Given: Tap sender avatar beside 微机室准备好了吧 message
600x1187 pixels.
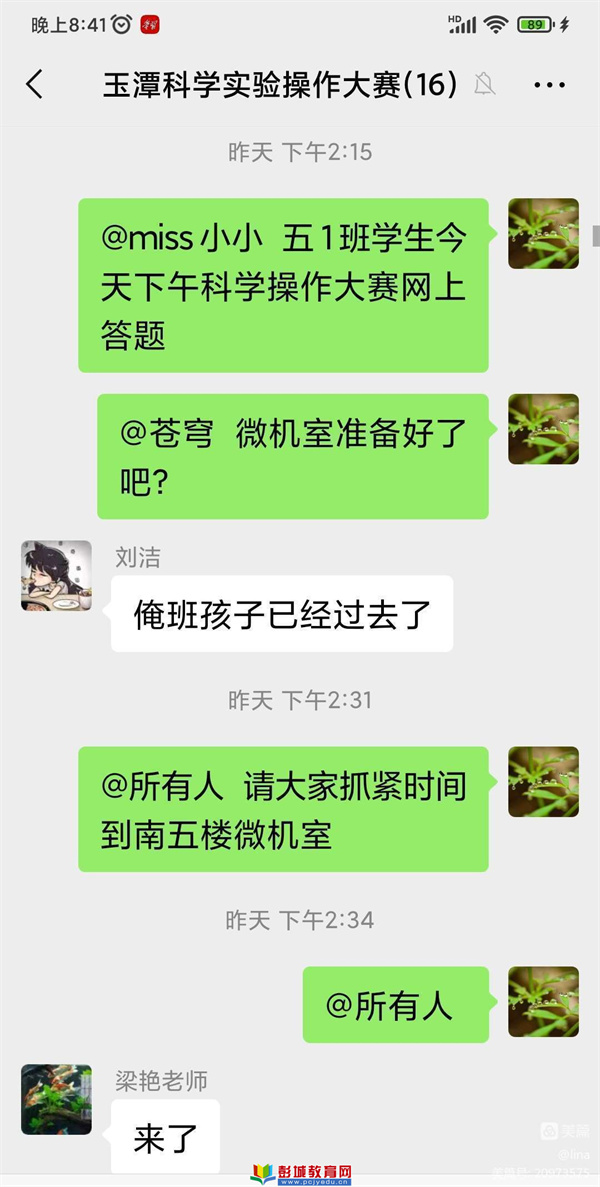Looking at the screenshot, I should click(x=543, y=429).
